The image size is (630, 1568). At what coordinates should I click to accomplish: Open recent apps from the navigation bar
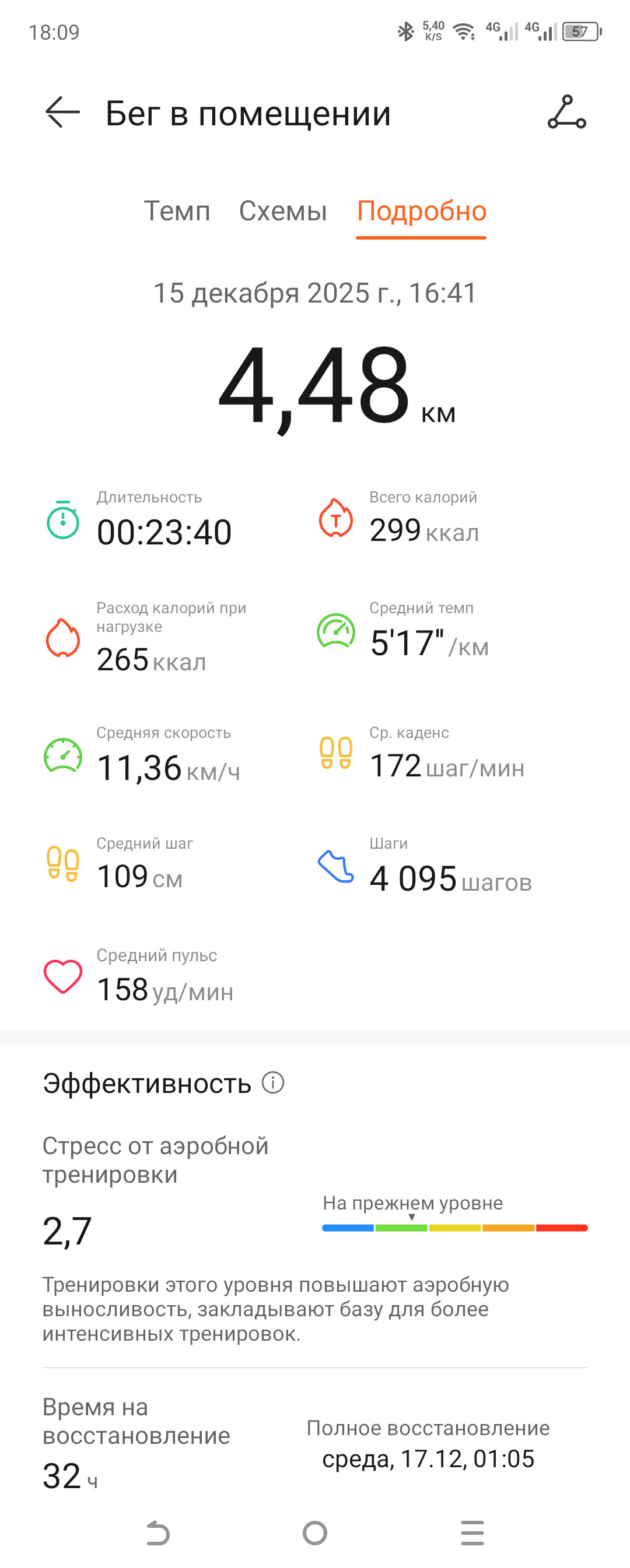coord(473,1532)
